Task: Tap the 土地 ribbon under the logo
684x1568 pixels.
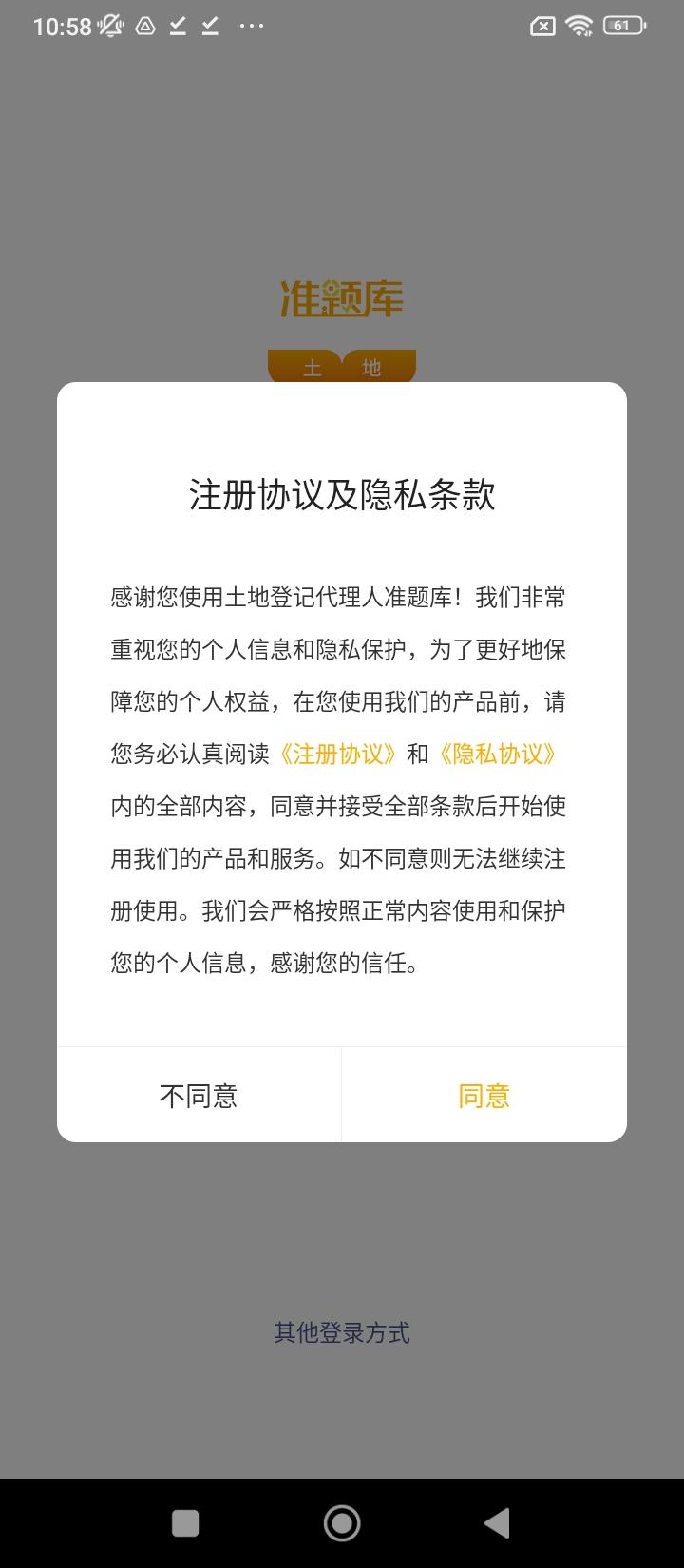Action: click(341, 367)
